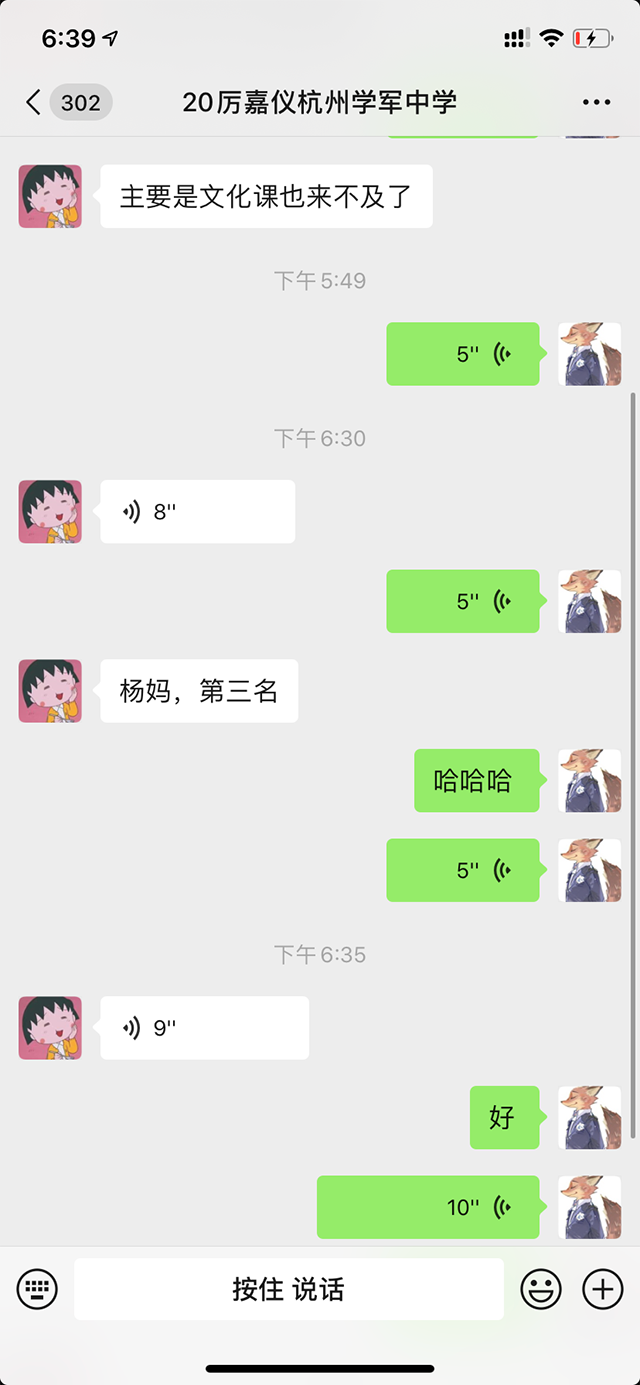This screenshot has width=640, height=1385.
Task: Play the sent 10-second voice message
Action: [x=428, y=1207]
